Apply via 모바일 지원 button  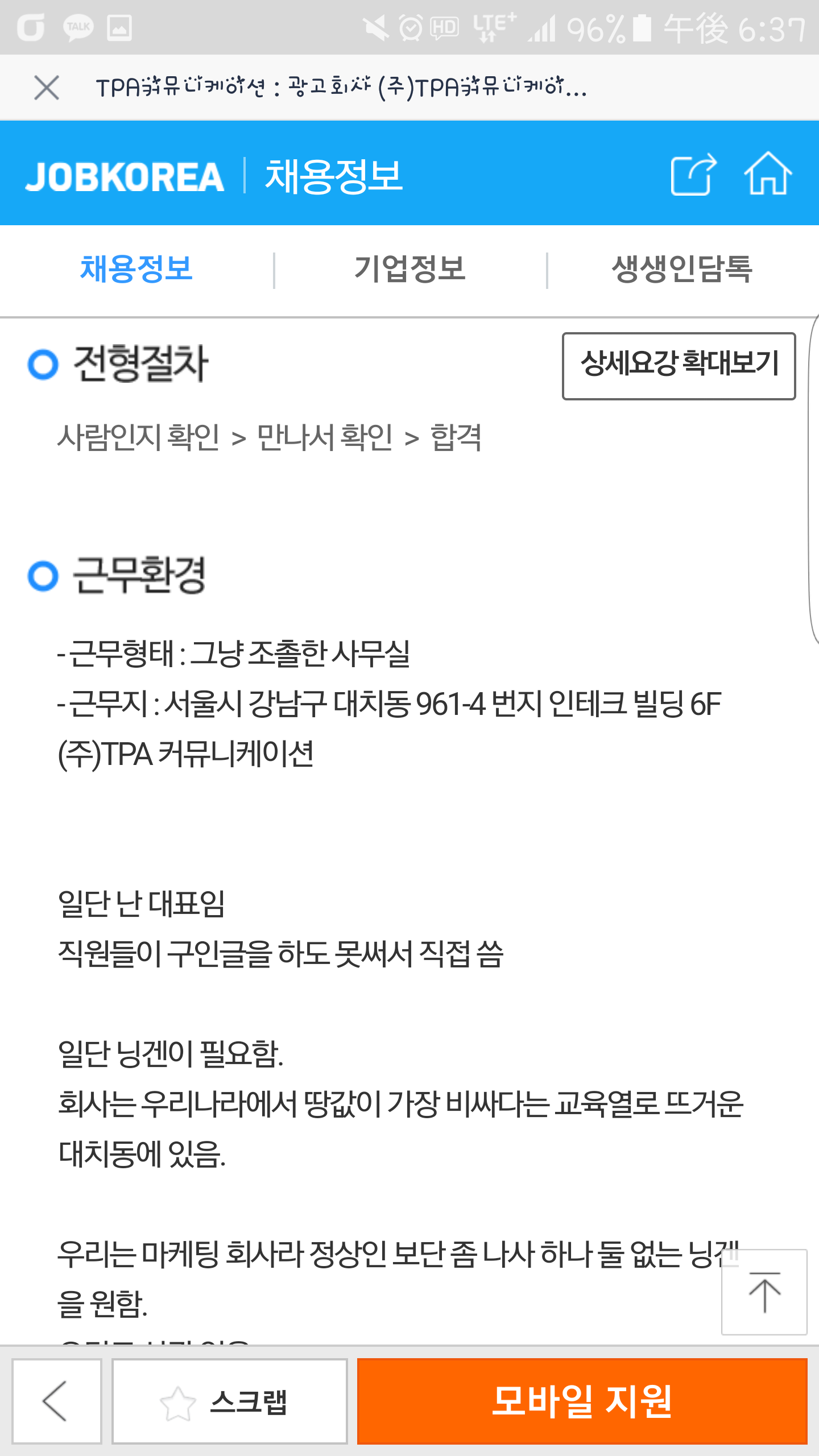point(582,1401)
